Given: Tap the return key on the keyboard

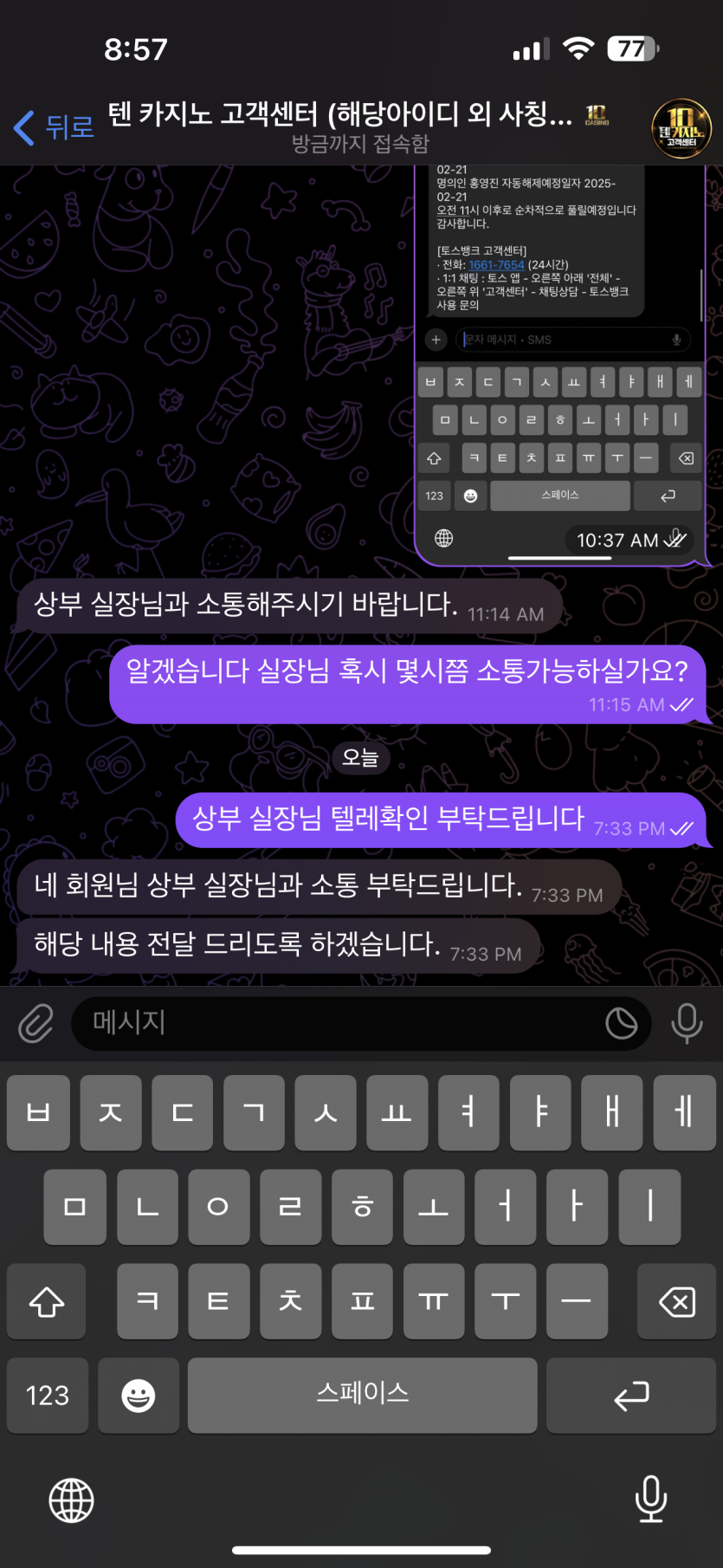Looking at the screenshot, I should coord(631,1395).
